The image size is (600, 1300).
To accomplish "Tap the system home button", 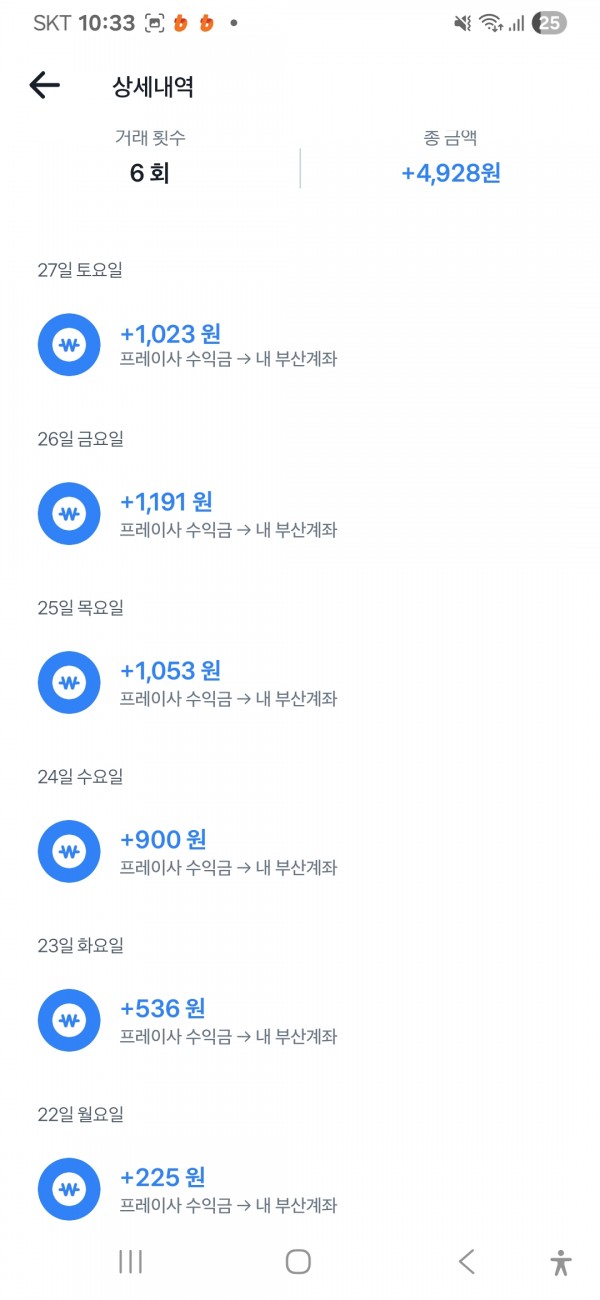I will [298, 1262].
